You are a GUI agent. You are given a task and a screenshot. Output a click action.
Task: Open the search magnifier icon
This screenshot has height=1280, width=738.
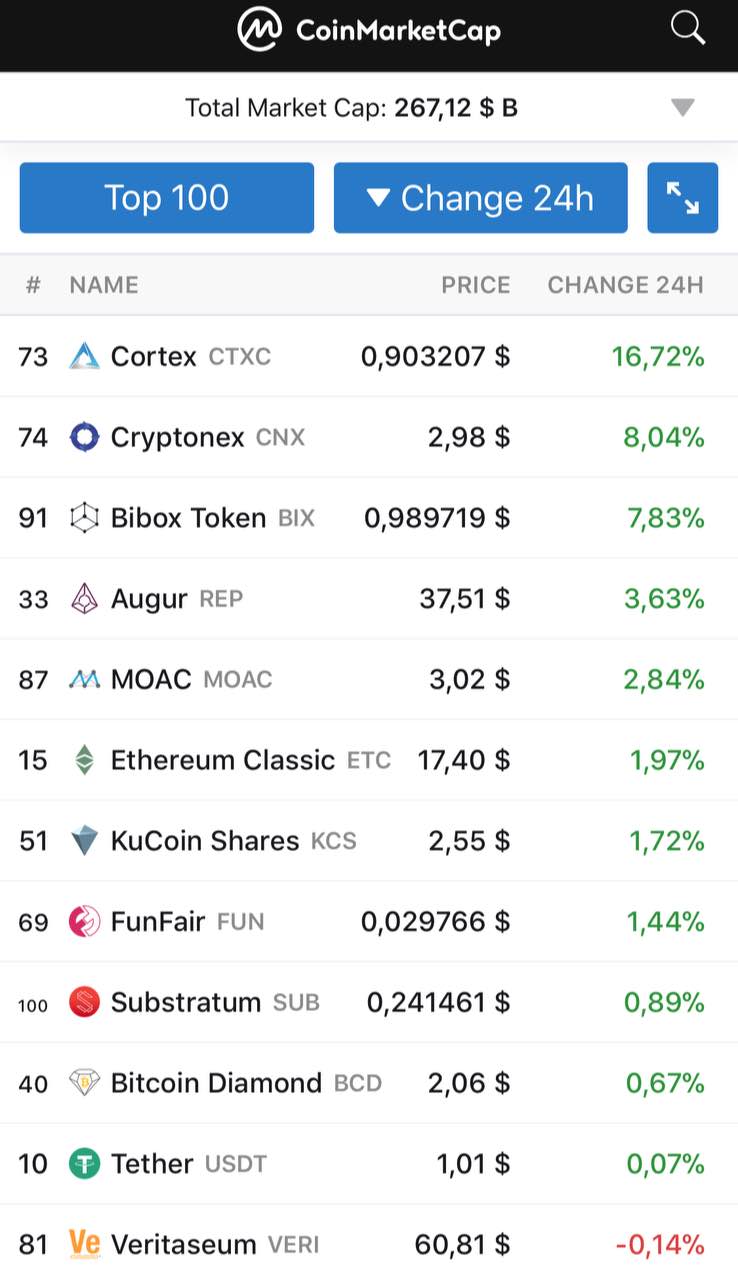point(688,28)
